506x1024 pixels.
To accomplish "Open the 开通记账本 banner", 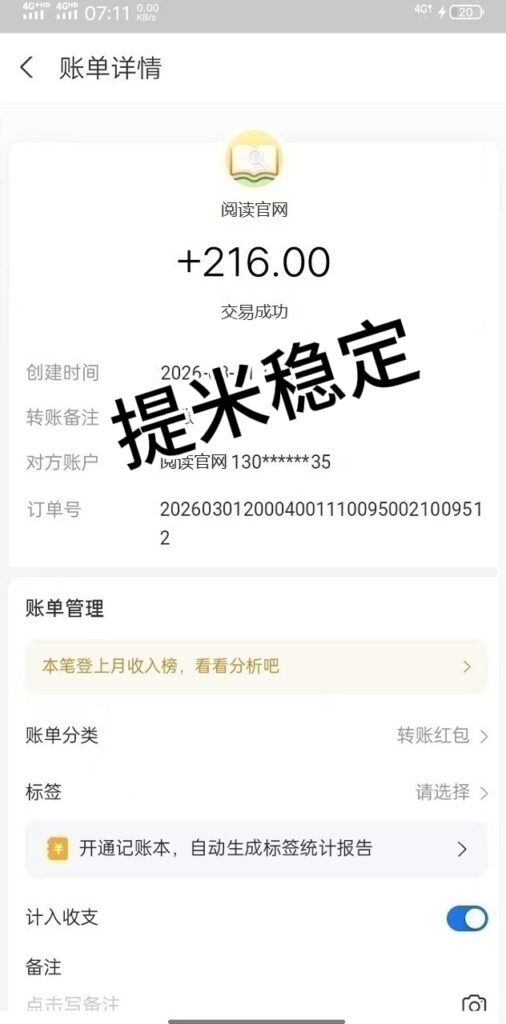I will tap(256, 849).
